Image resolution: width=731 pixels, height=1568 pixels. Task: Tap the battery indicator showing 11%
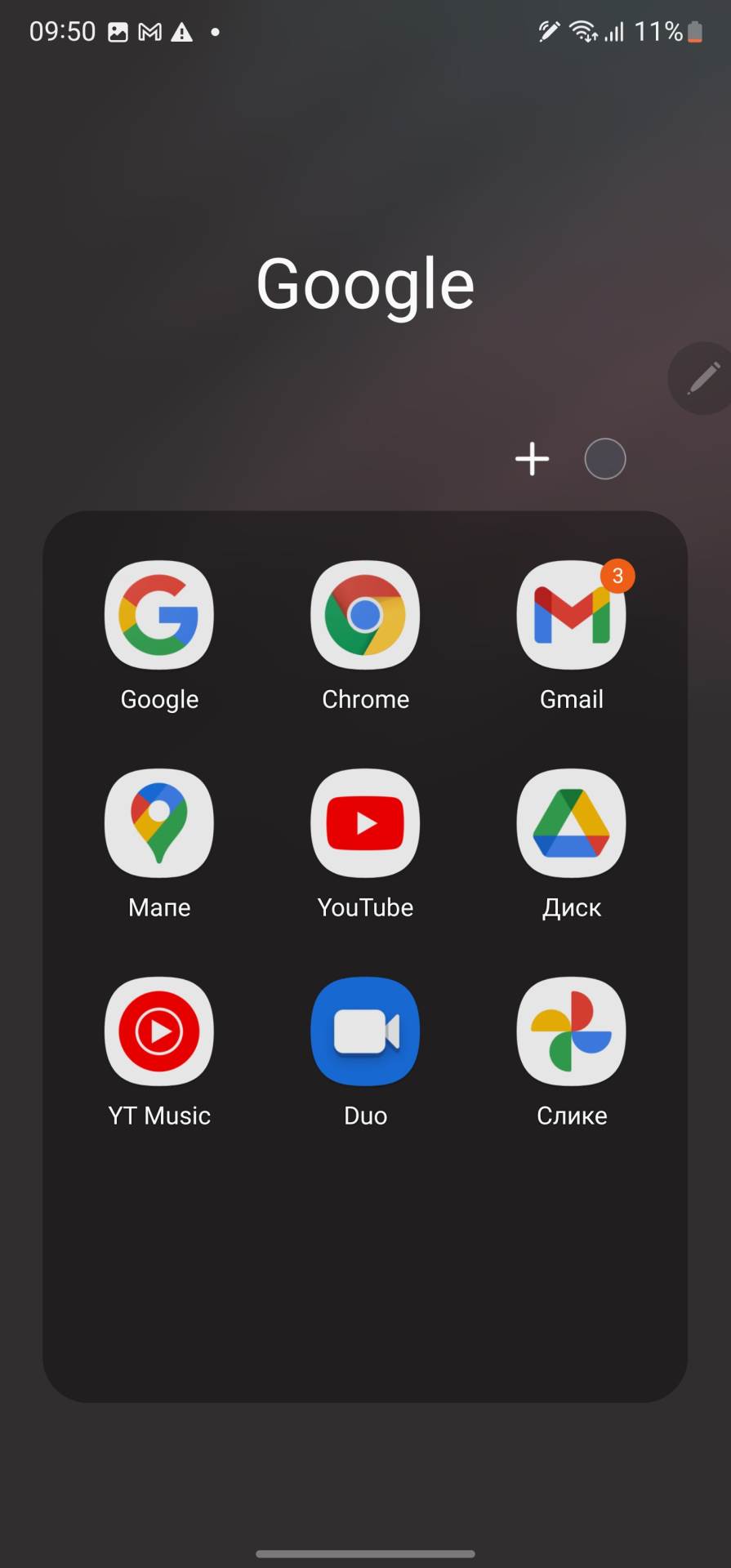(x=695, y=31)
